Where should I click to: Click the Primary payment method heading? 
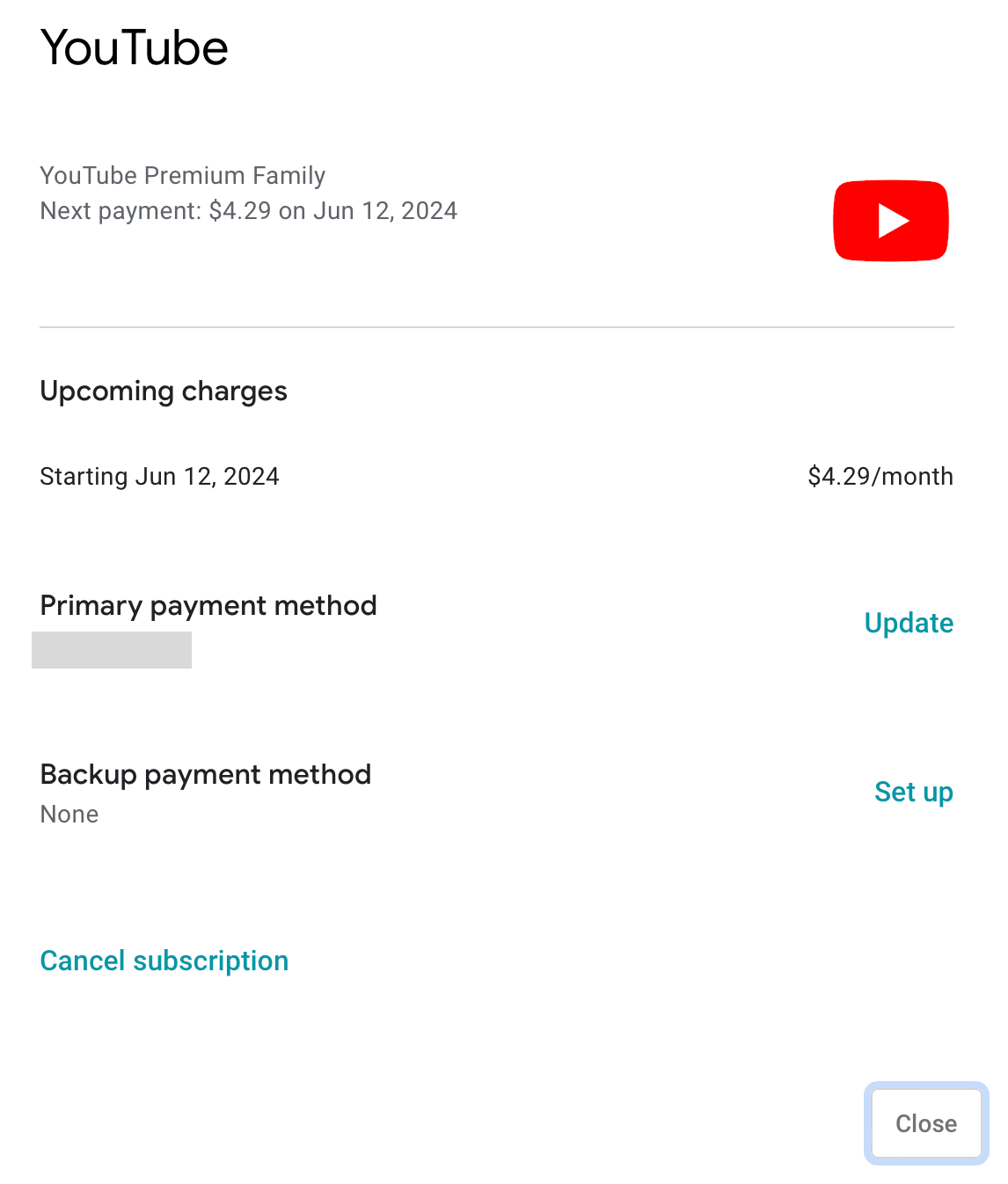pos(208,605)
